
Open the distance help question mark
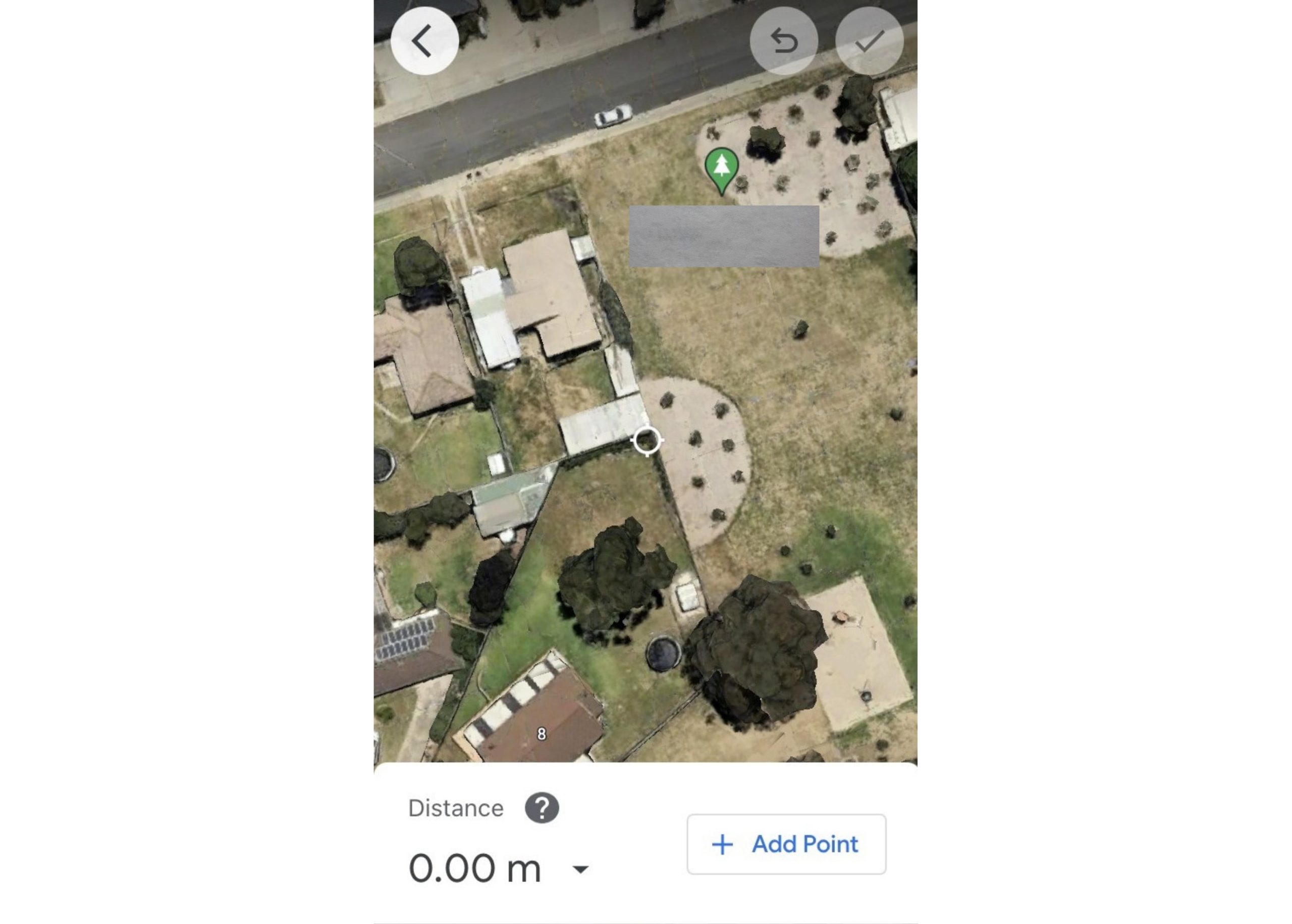click(x=541, y=808)
